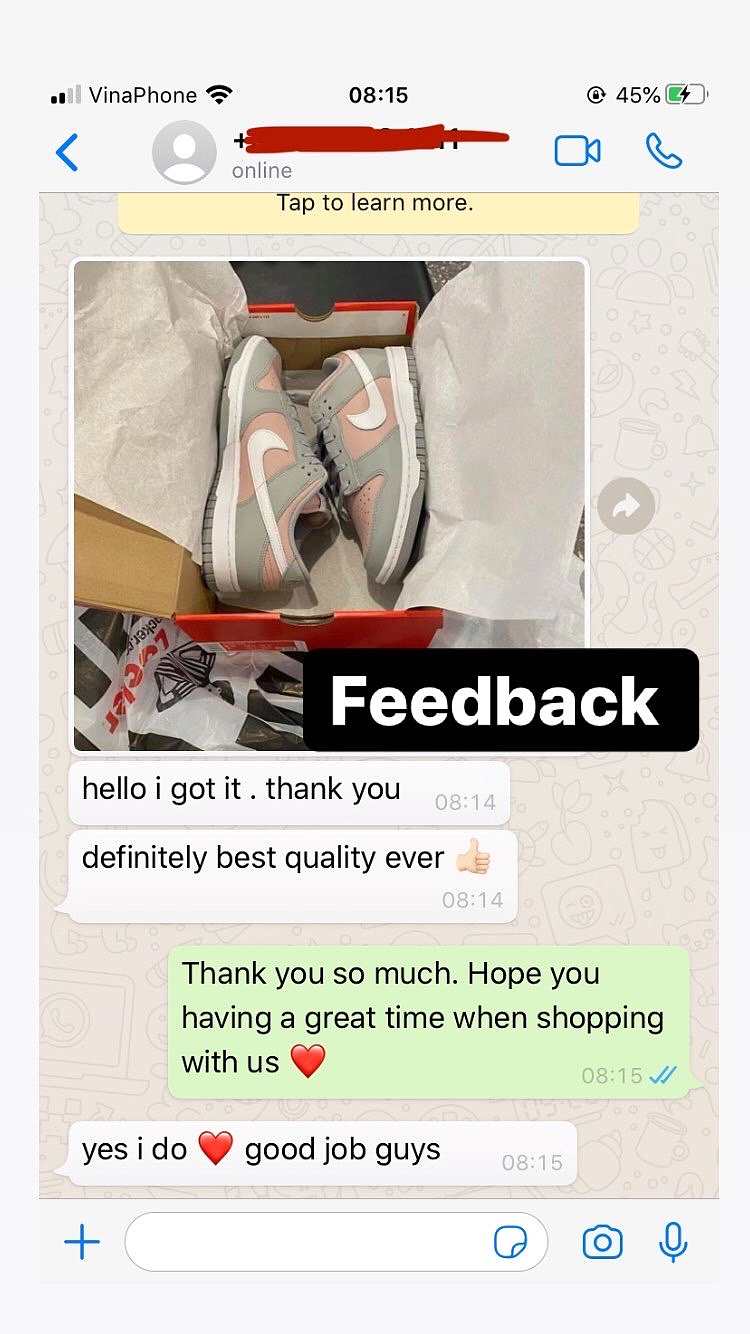750x1334 pixels.
Task: Go back to the chat list
Action: point(67,152)
